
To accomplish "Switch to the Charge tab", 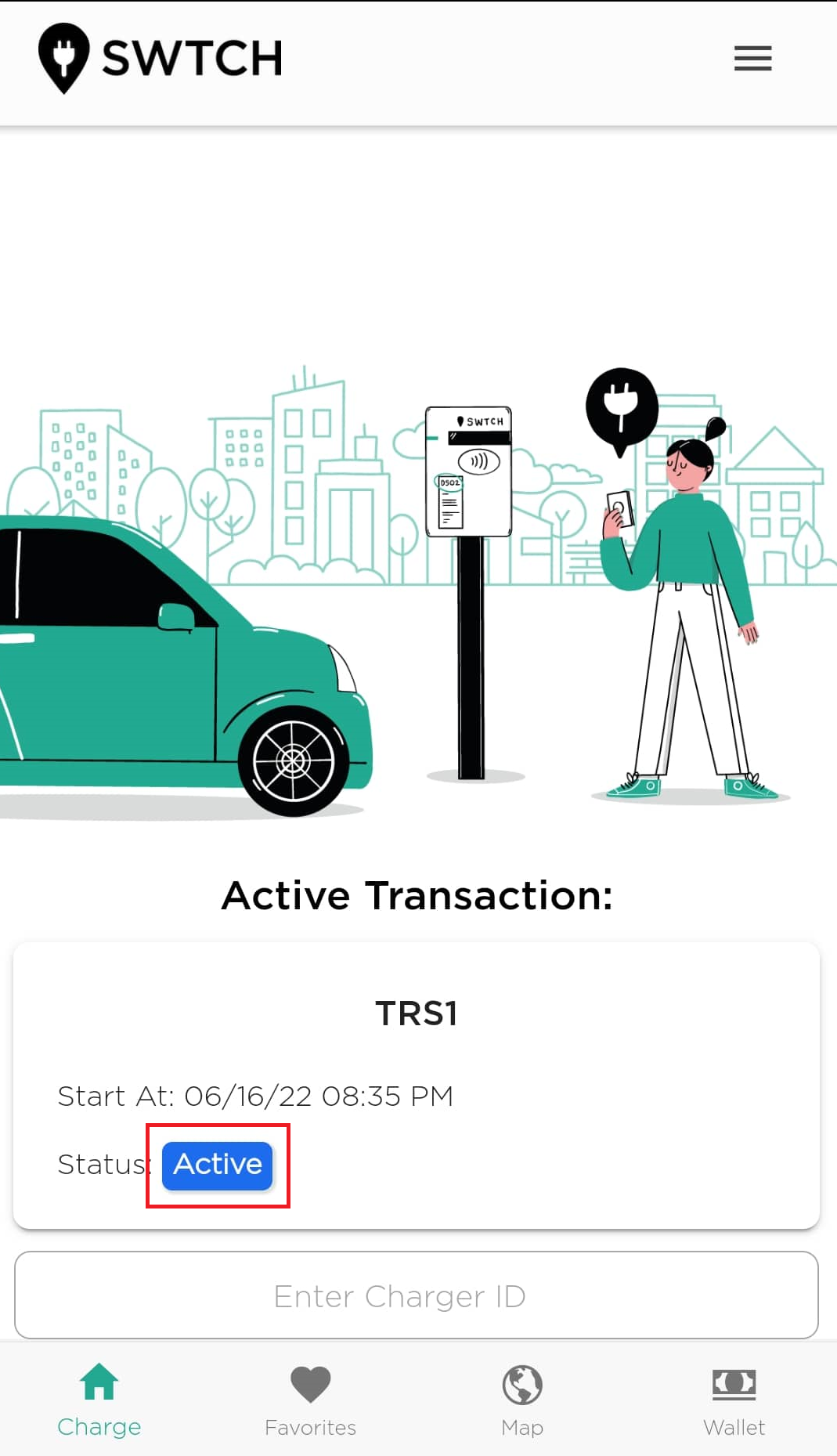I will click(99, 1400).
